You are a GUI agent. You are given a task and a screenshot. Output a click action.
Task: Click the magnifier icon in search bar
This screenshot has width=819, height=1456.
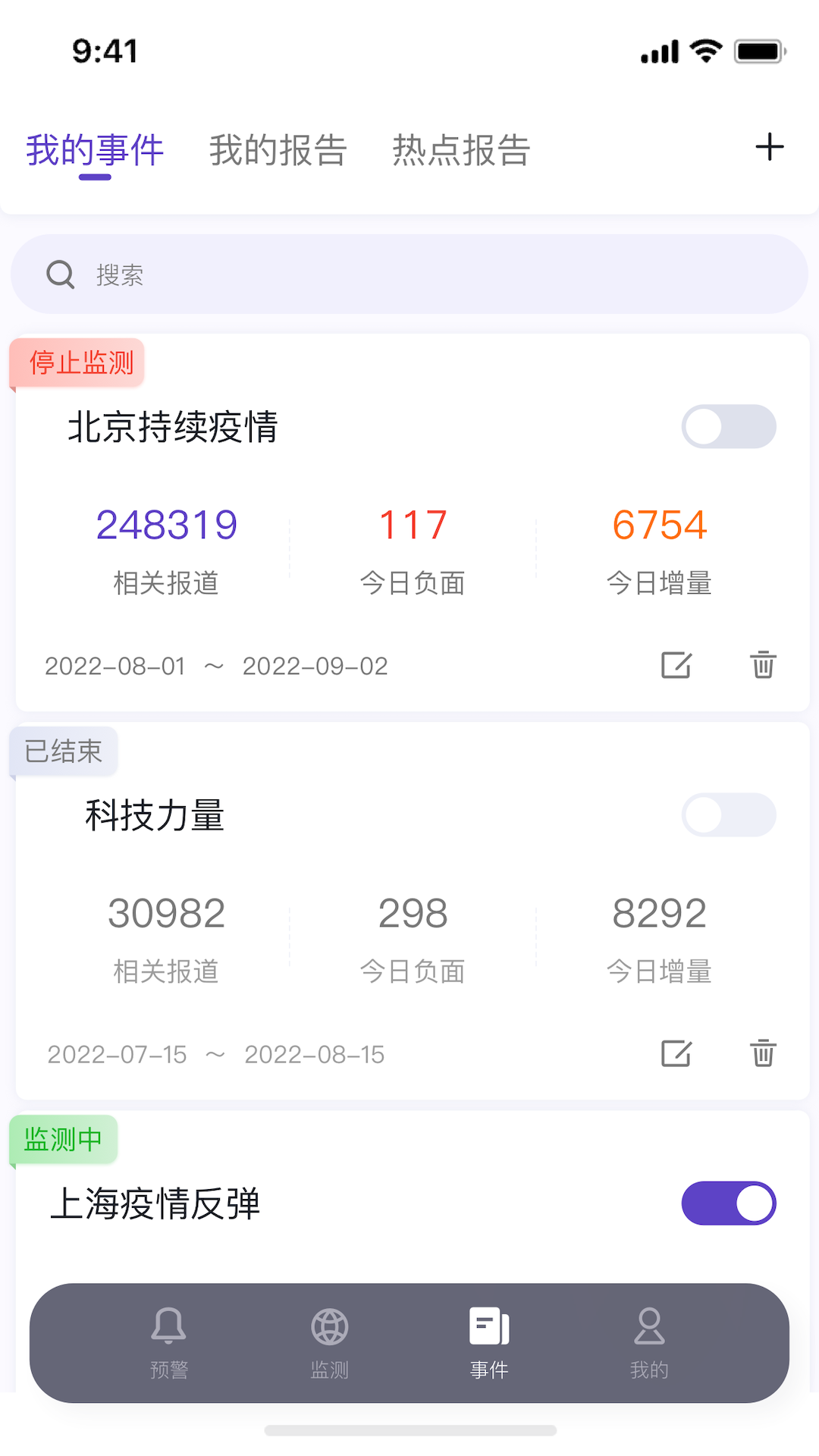point(60,274)
